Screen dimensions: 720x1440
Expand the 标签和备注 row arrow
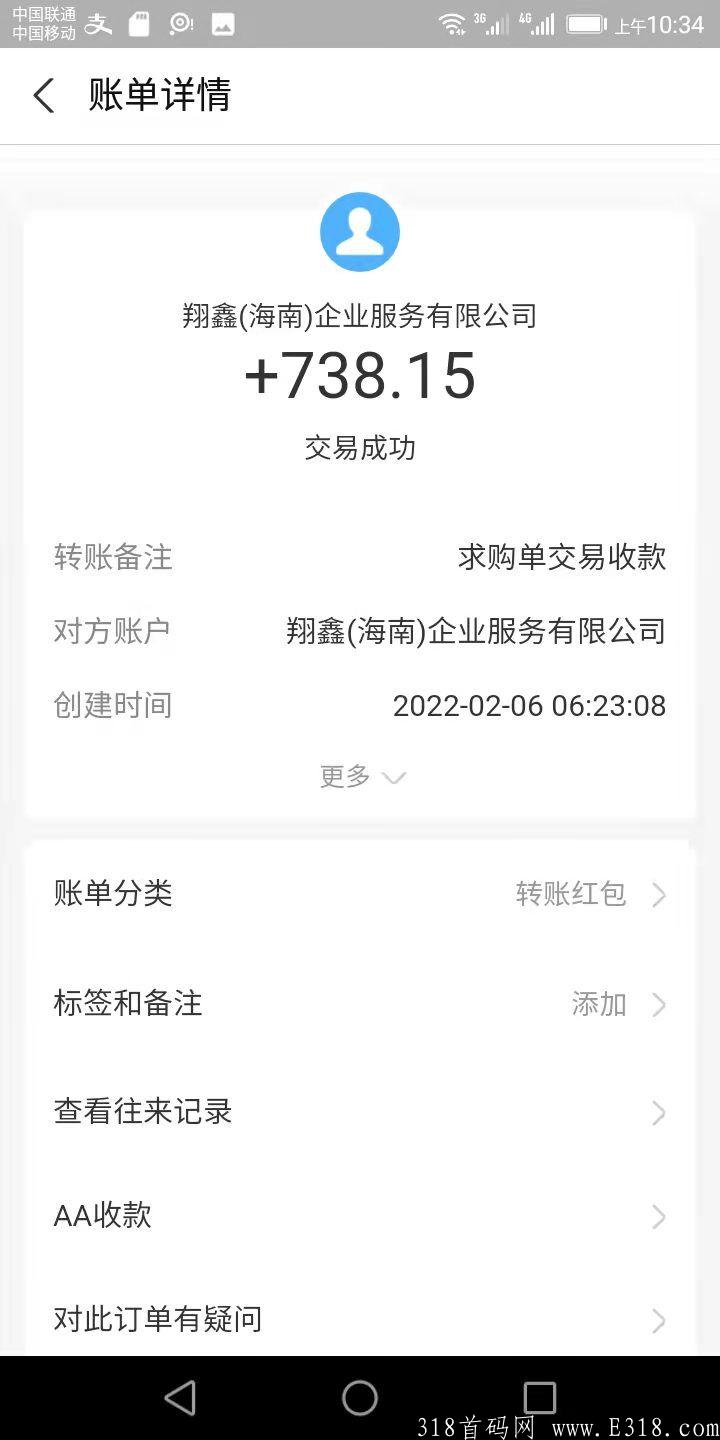click(x=659, y=1005)
